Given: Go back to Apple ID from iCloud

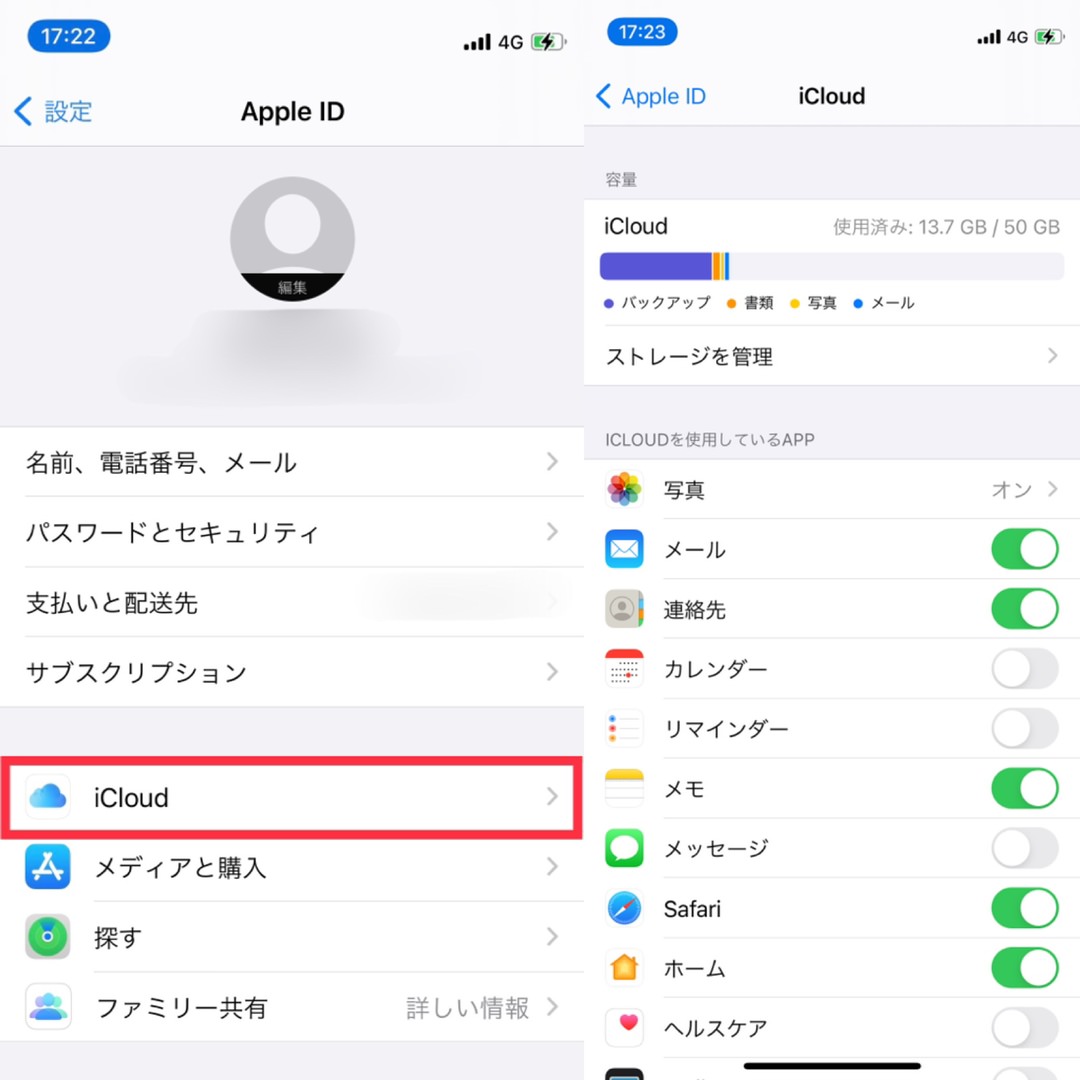Looking at the screenshot, I should tap(651, 96).
